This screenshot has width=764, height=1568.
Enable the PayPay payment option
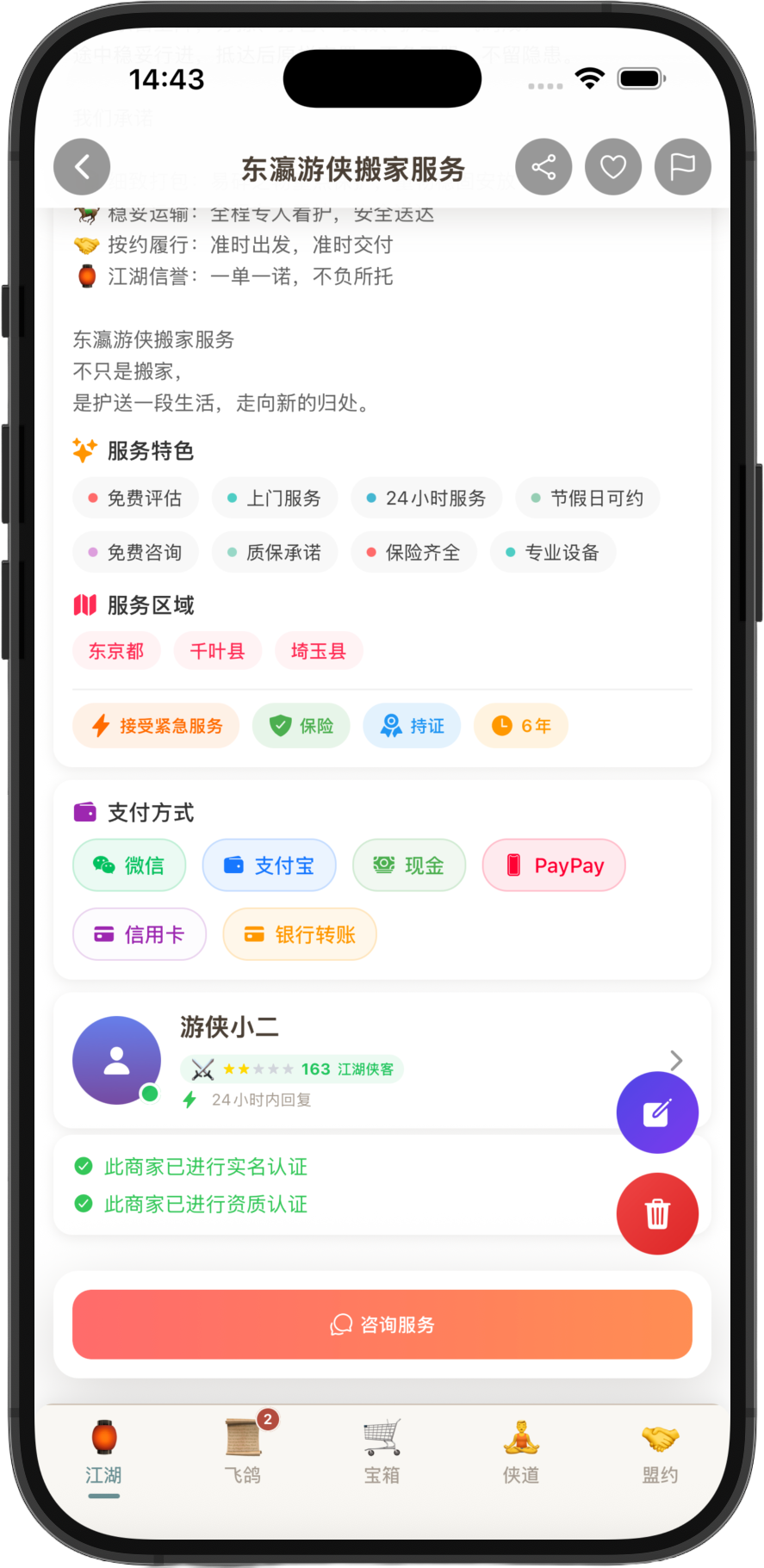pos(554,865)
